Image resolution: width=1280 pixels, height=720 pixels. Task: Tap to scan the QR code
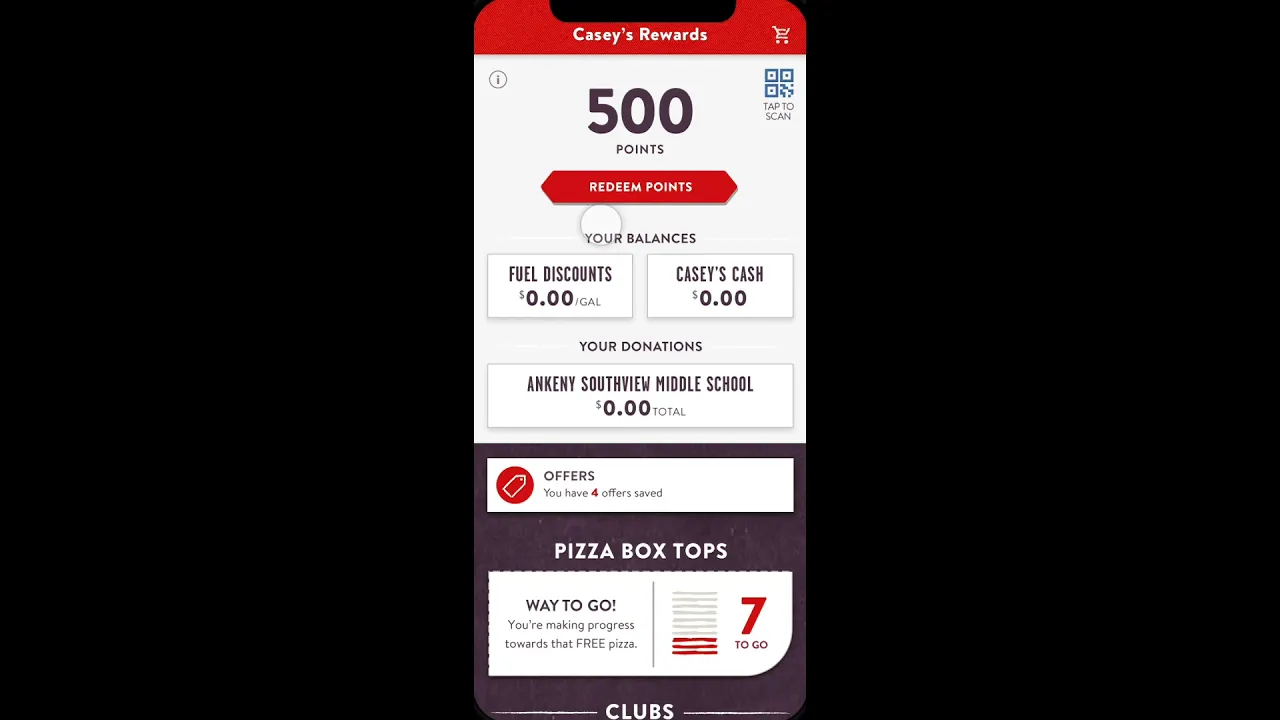778,94
